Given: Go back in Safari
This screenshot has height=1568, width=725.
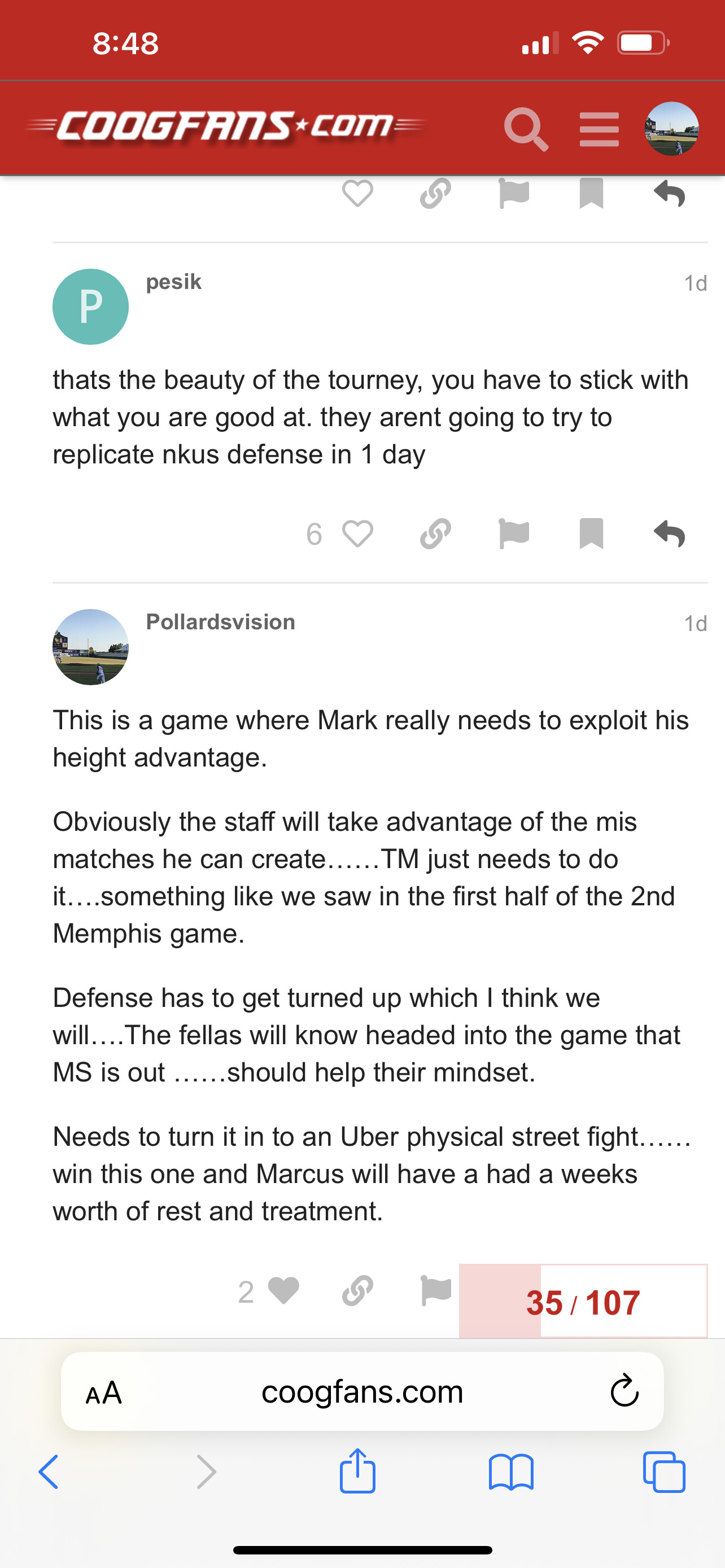Looking at the screenshot, I should coord(49,1473).
